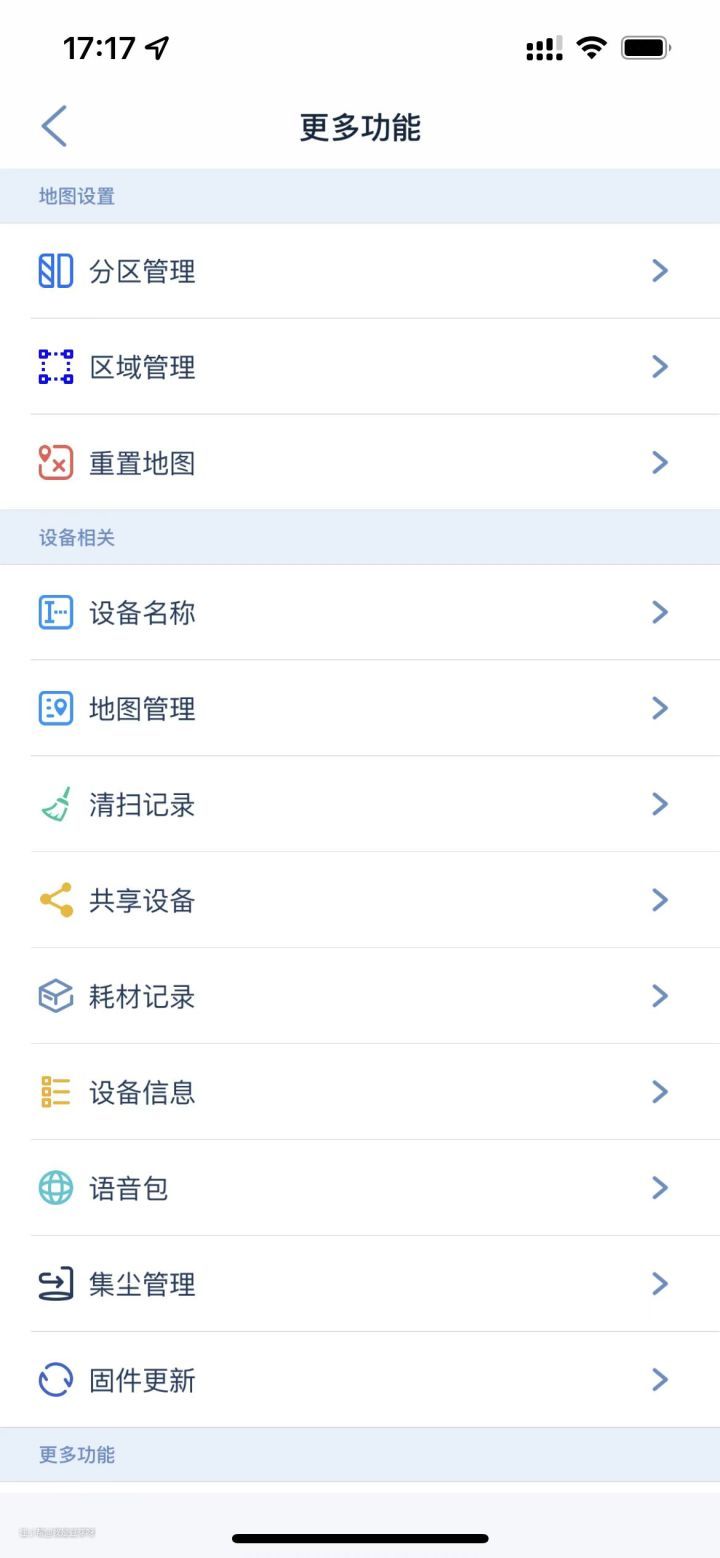Tap 固件更新 to check updates

tap(360, 1380)
